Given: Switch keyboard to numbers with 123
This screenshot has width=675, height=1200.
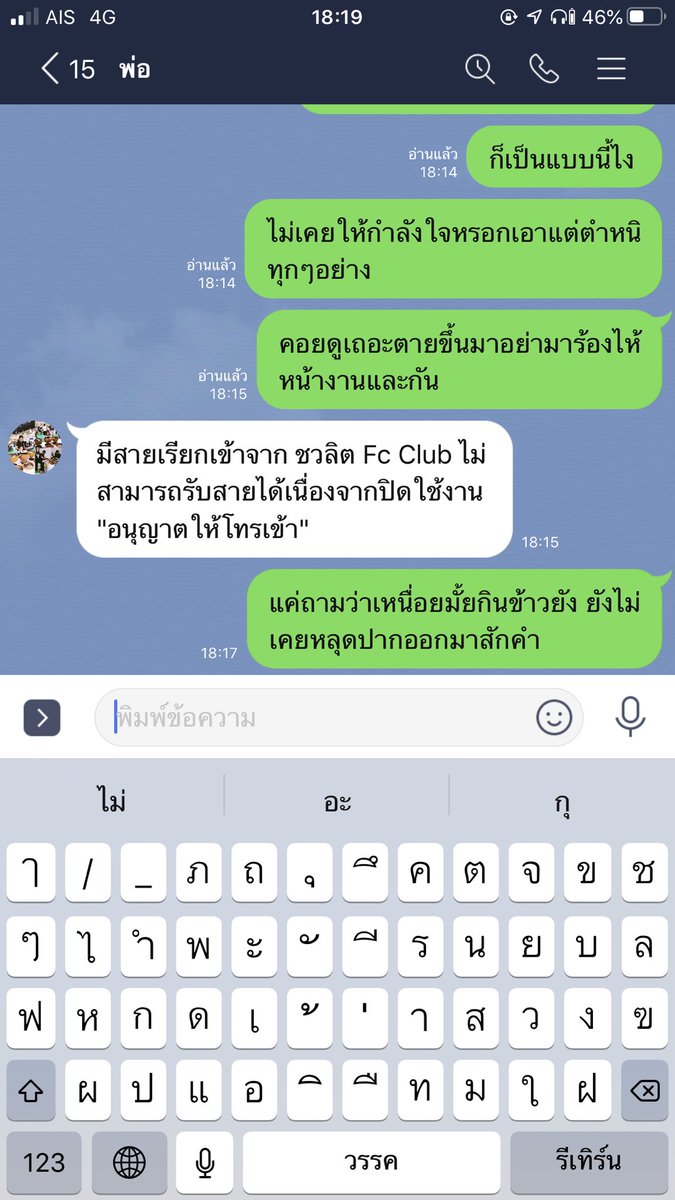Looking at the screenshot, I should (x=44, y=1162).
